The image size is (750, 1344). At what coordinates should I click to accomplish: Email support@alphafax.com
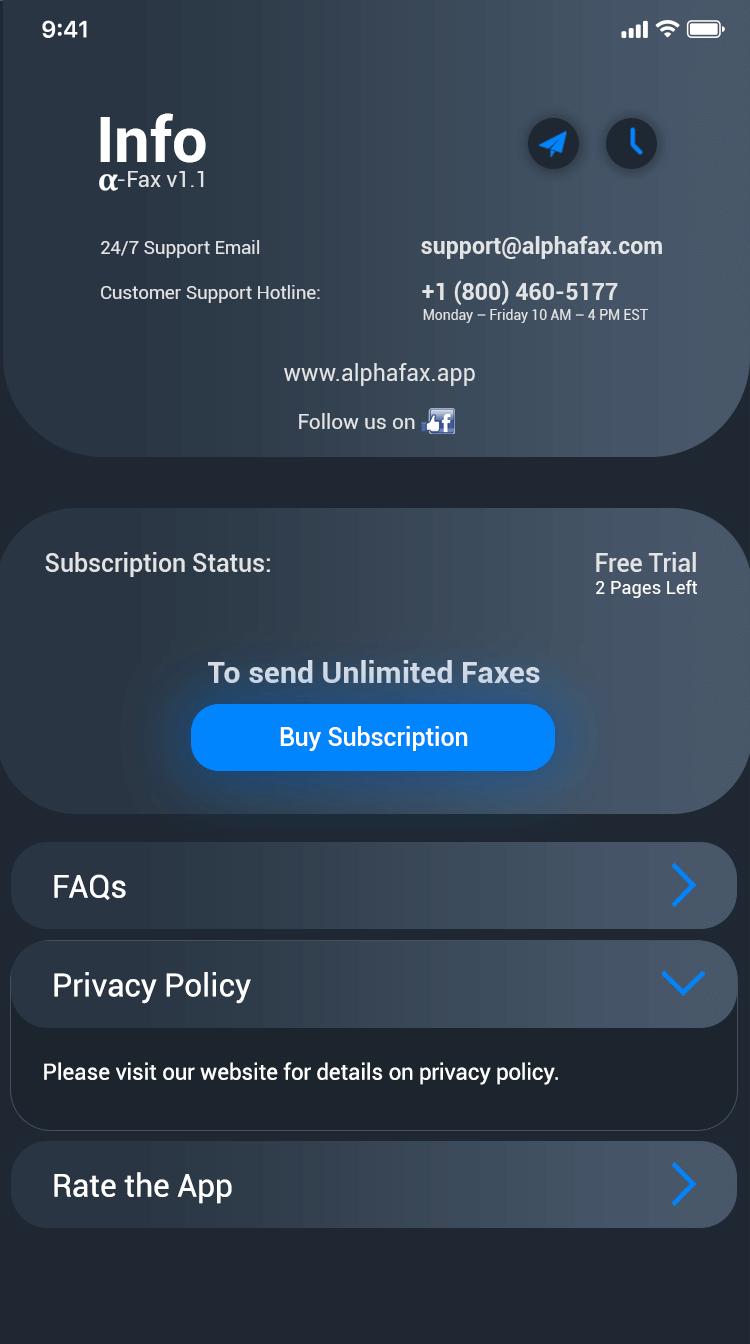pos(541,246)
